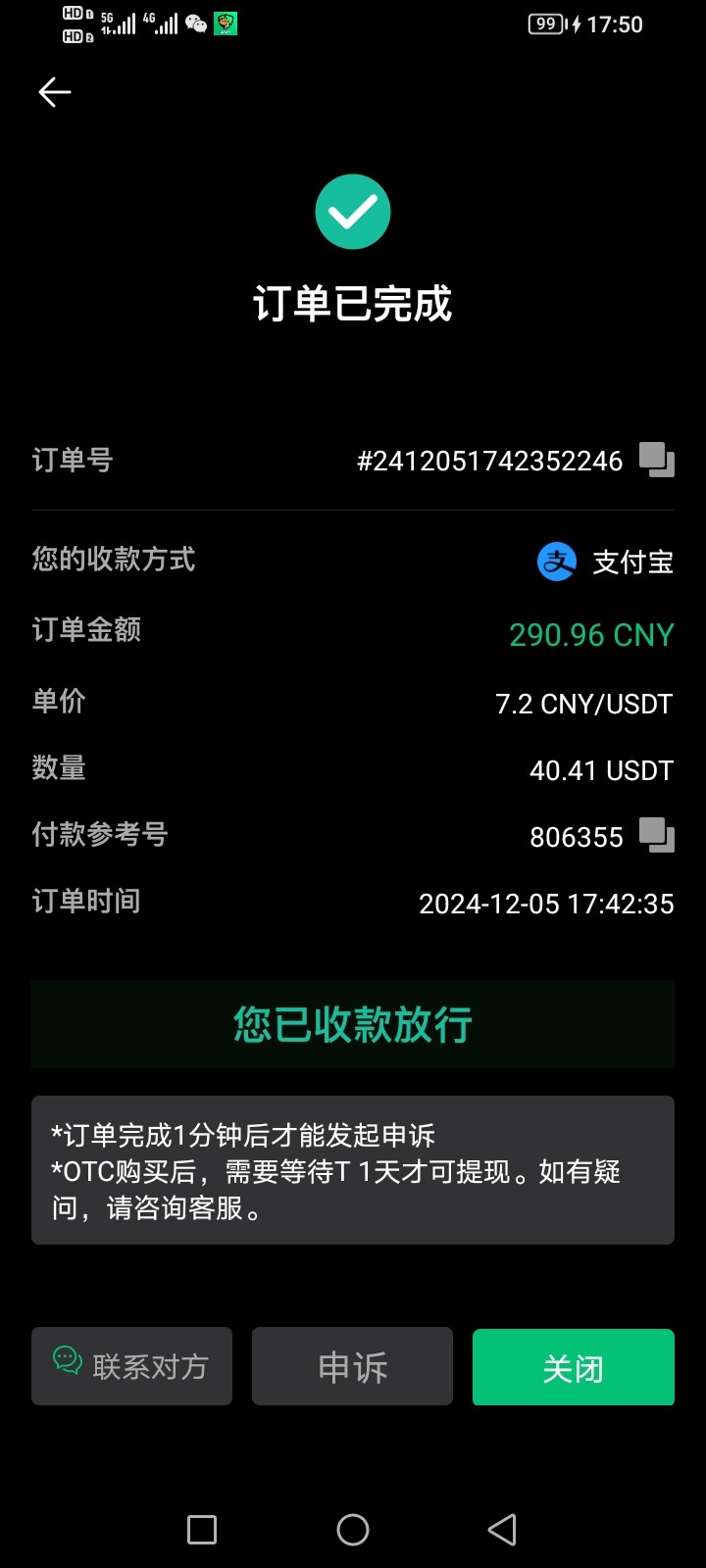The width and height of the screenshot is (706, 1568).
Task: Copy the order number
Action: click(656, 460)
